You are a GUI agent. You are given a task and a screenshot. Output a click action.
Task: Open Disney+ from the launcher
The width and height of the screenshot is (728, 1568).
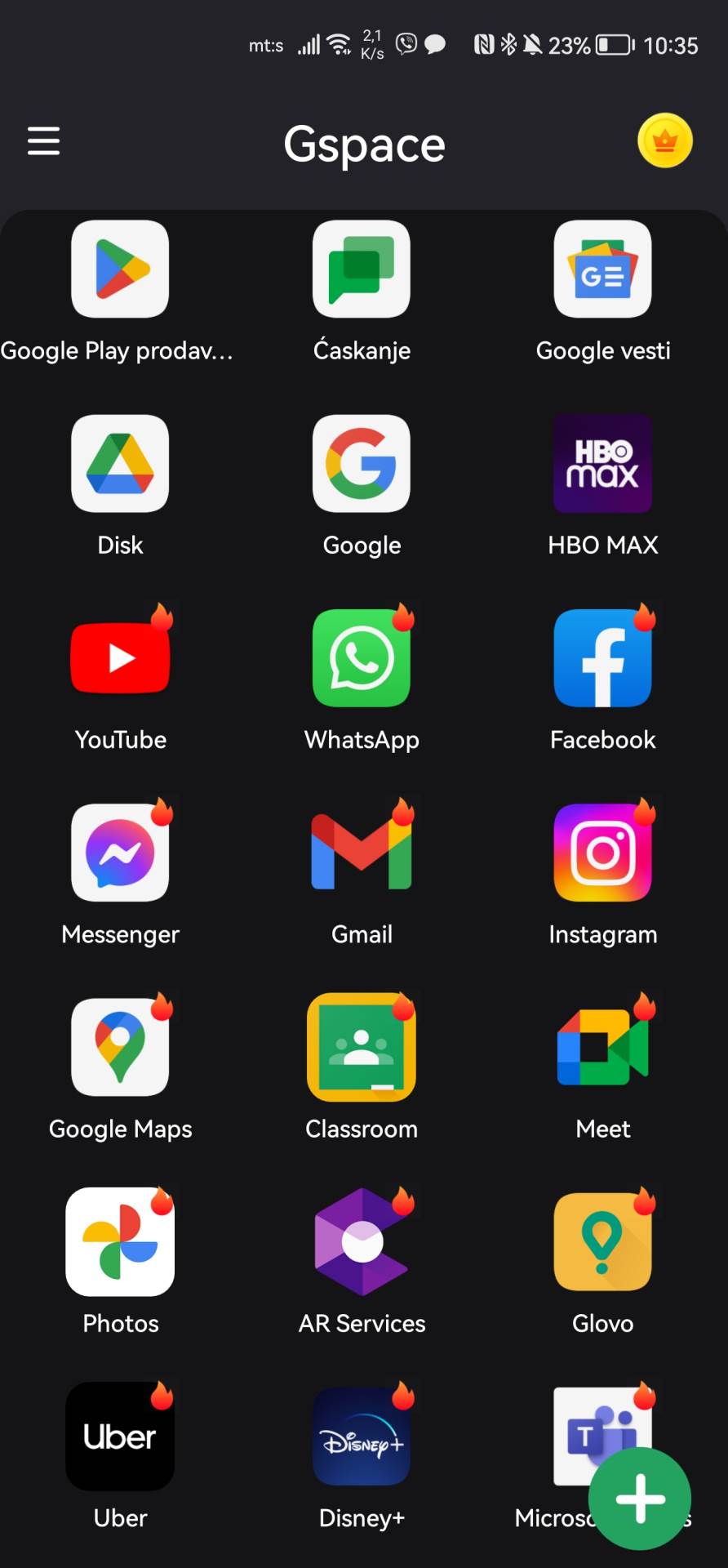(x=362, y=1436)
